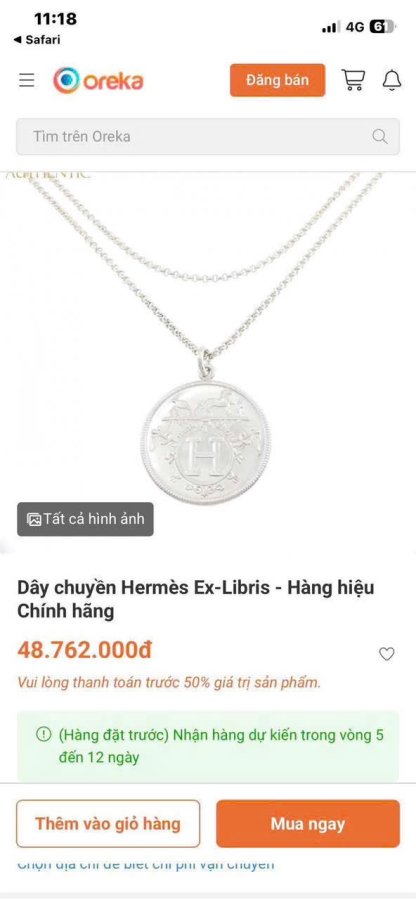Open the notifications bell
This screenshot has width=416, height=900.
(392, 80)
